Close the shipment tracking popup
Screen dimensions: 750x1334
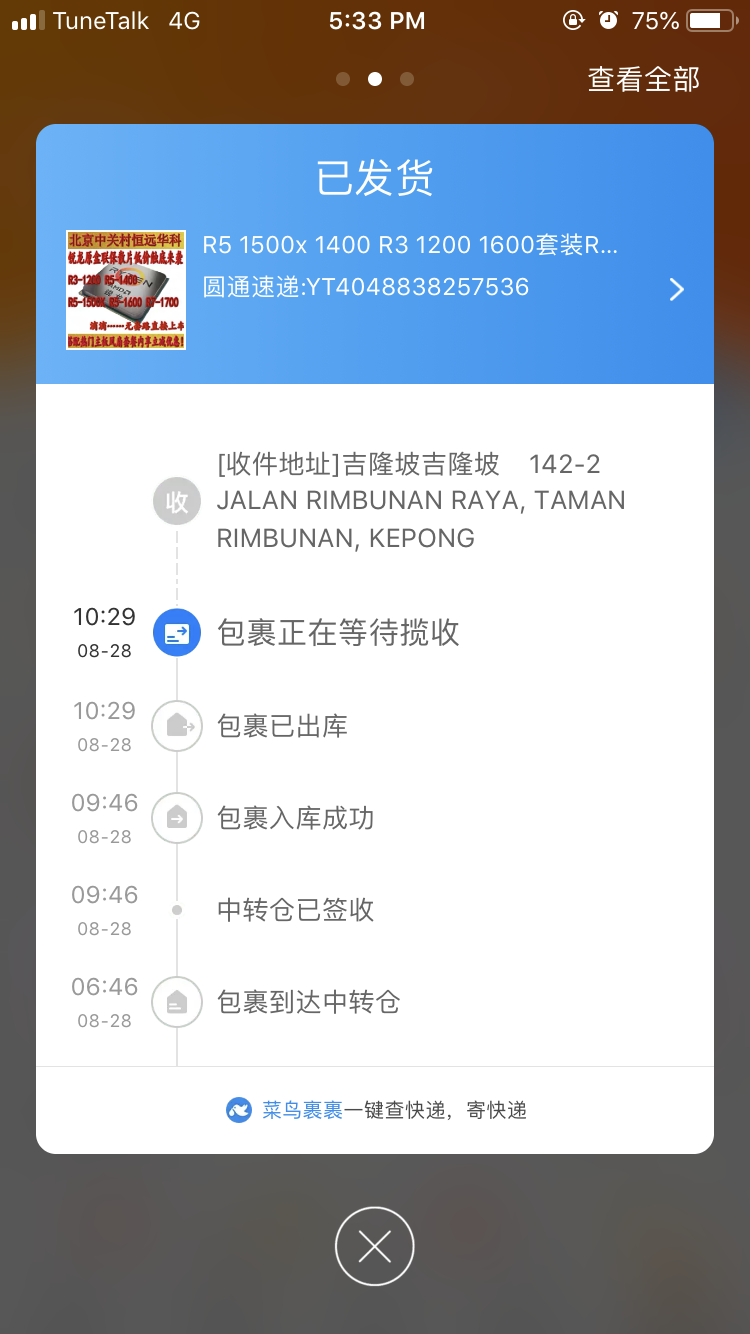[375, 1246]
